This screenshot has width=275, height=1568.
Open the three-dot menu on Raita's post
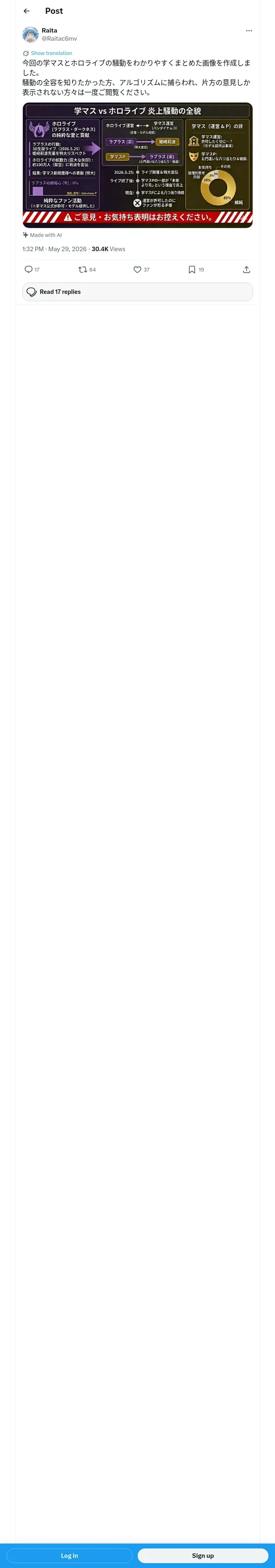pyautogui.click(x=249, y=31)
